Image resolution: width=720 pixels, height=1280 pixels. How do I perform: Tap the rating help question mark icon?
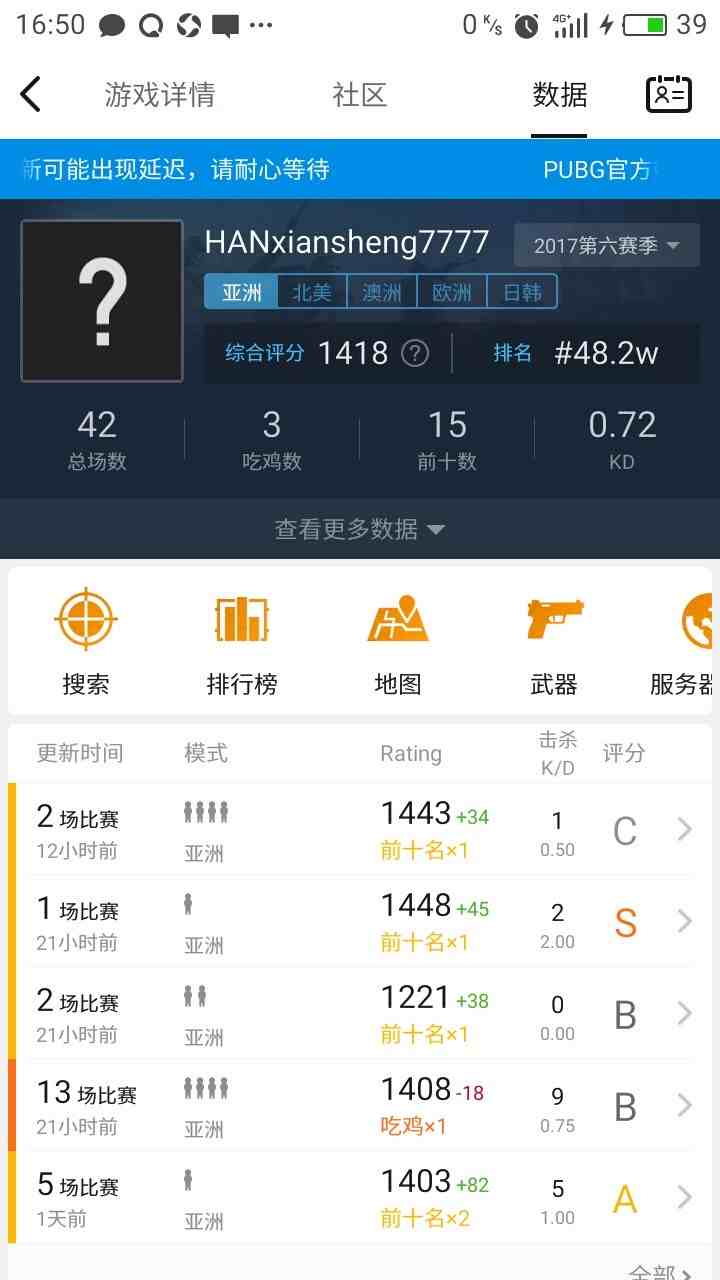tap(414, 352)
